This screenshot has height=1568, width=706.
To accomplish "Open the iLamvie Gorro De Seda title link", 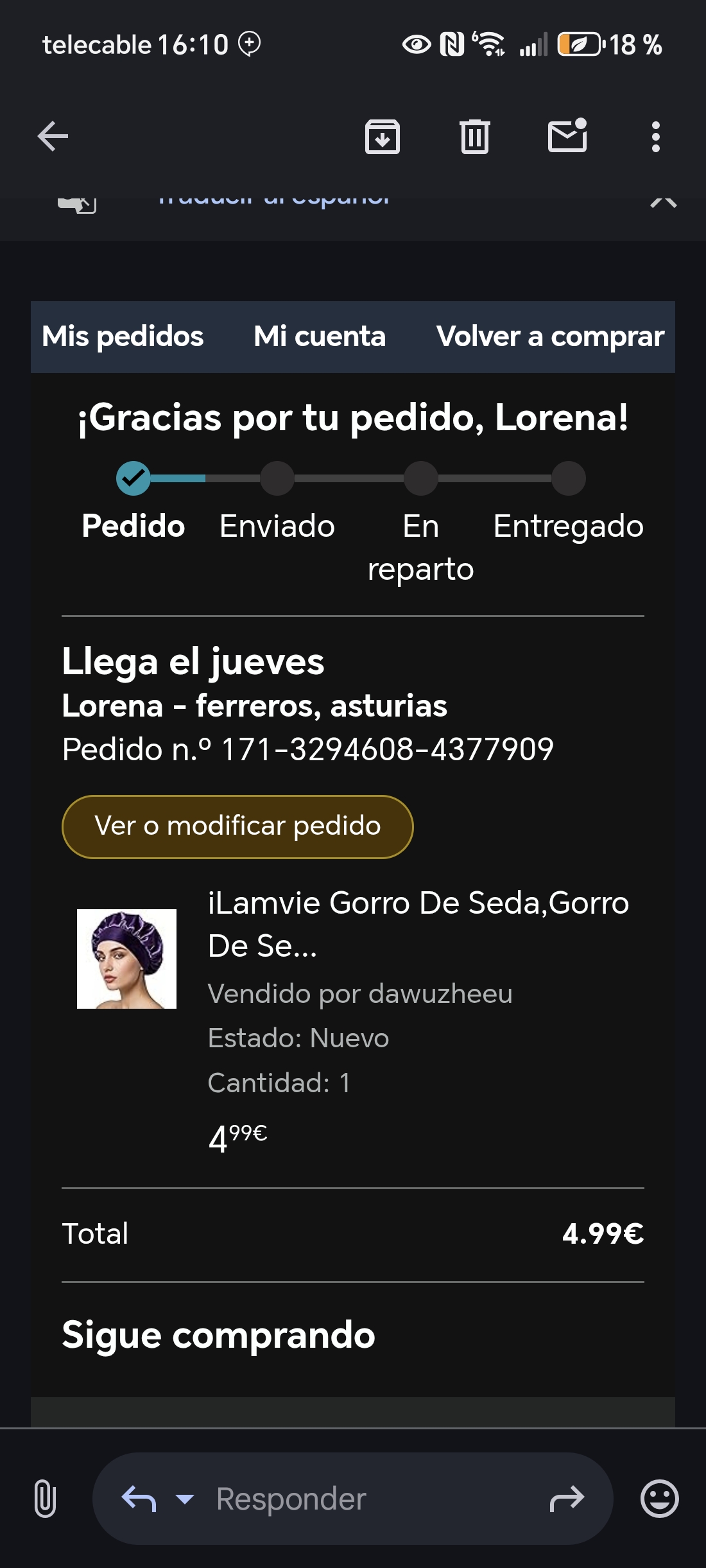I will pos(418,923).
